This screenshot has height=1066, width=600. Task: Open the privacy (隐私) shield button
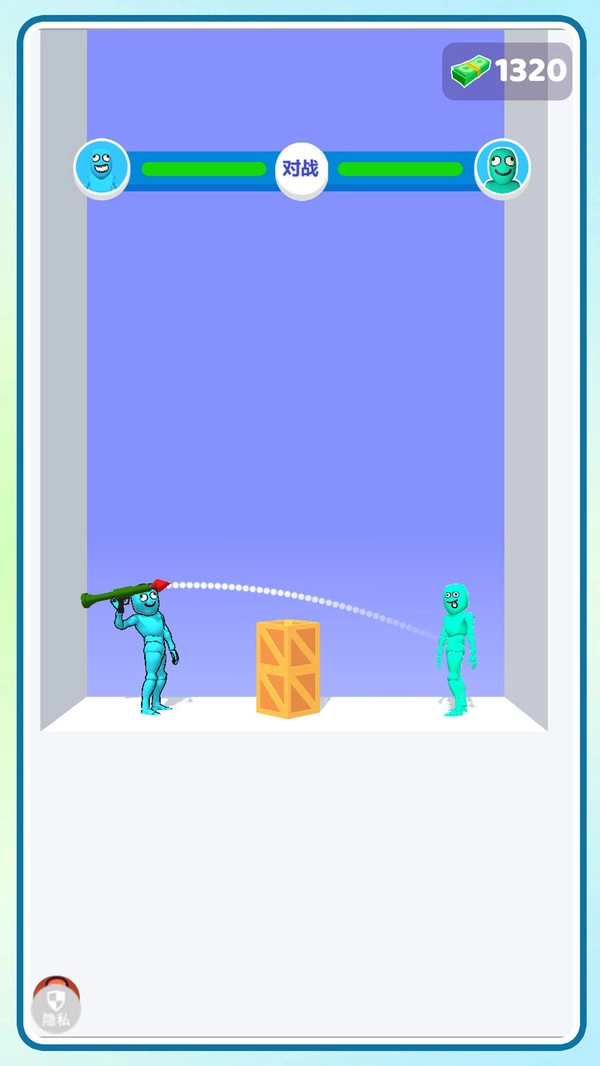56,1004
